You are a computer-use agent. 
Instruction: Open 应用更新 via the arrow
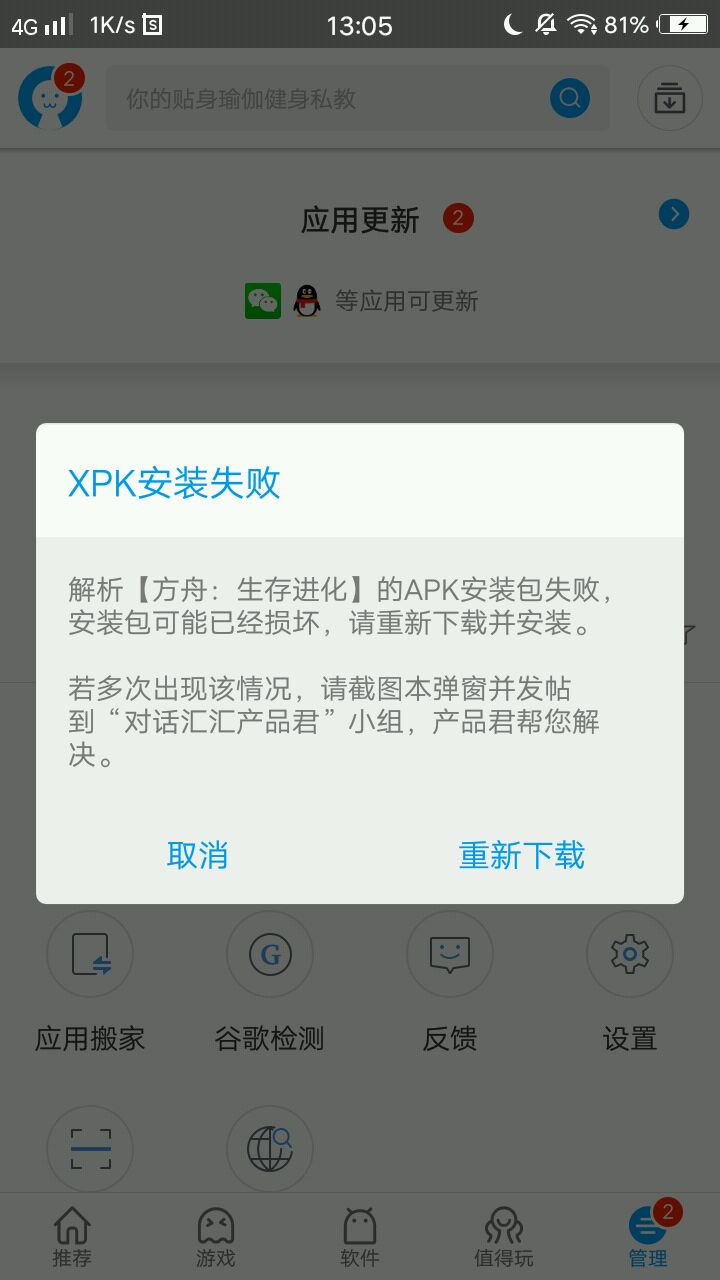click(674, 214)
